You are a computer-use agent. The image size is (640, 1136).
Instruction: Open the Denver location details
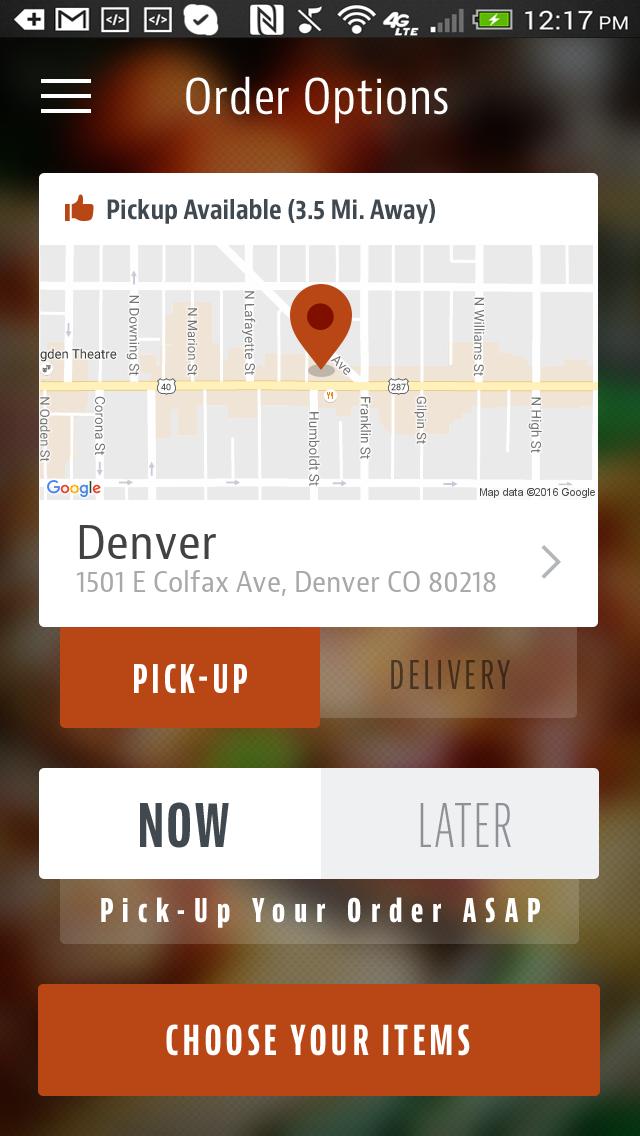tap(318, 563)
